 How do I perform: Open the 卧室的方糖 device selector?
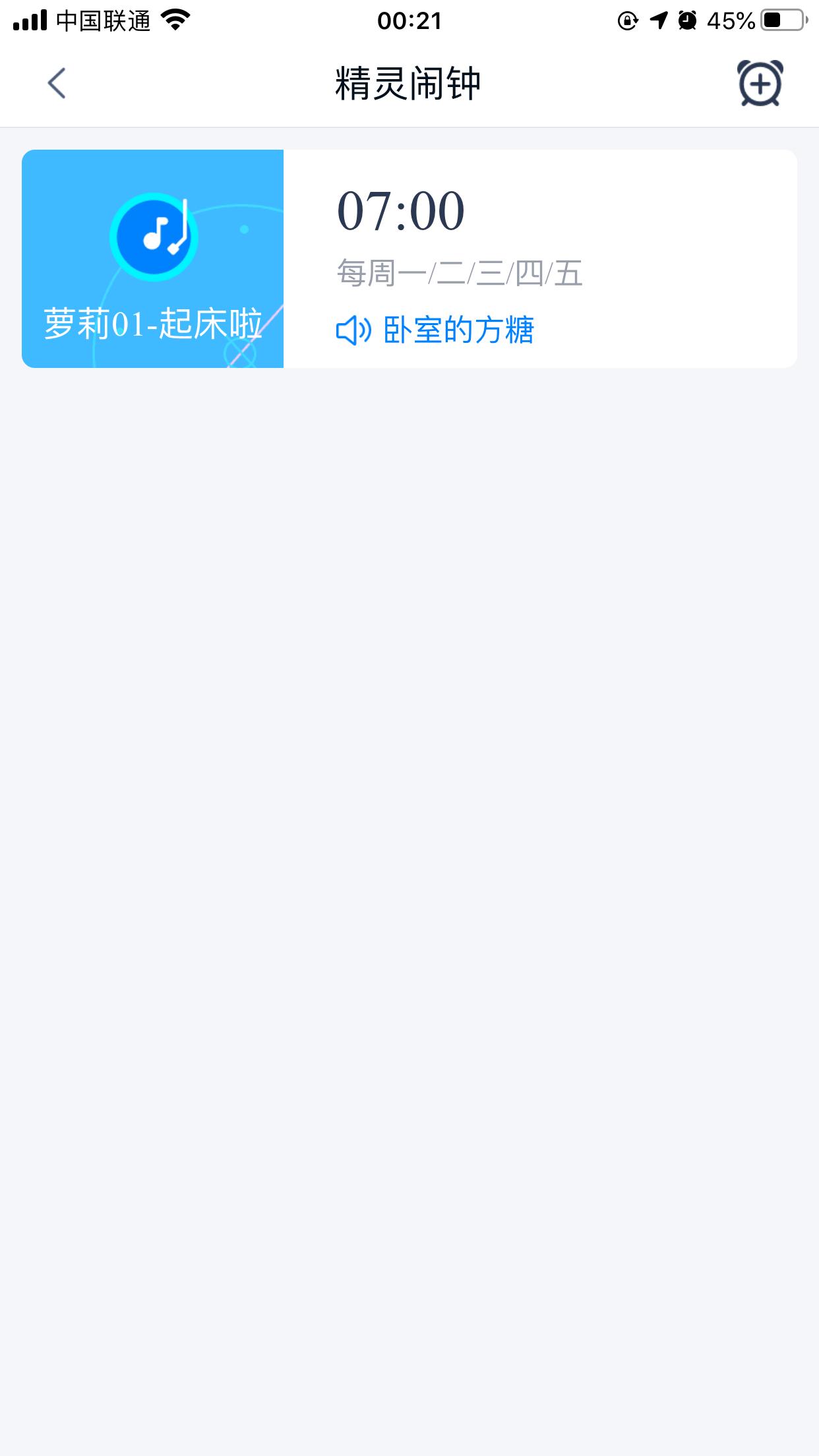click(460, 329)
